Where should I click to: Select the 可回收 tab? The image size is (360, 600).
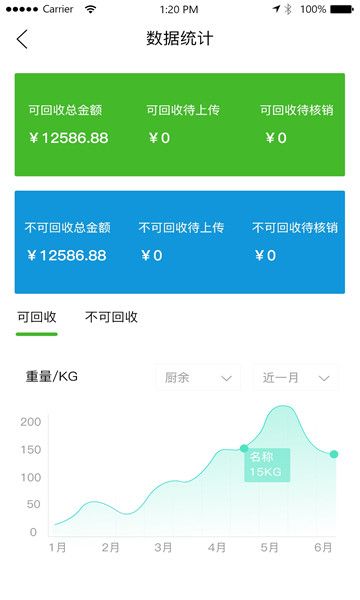pos(37,317)
